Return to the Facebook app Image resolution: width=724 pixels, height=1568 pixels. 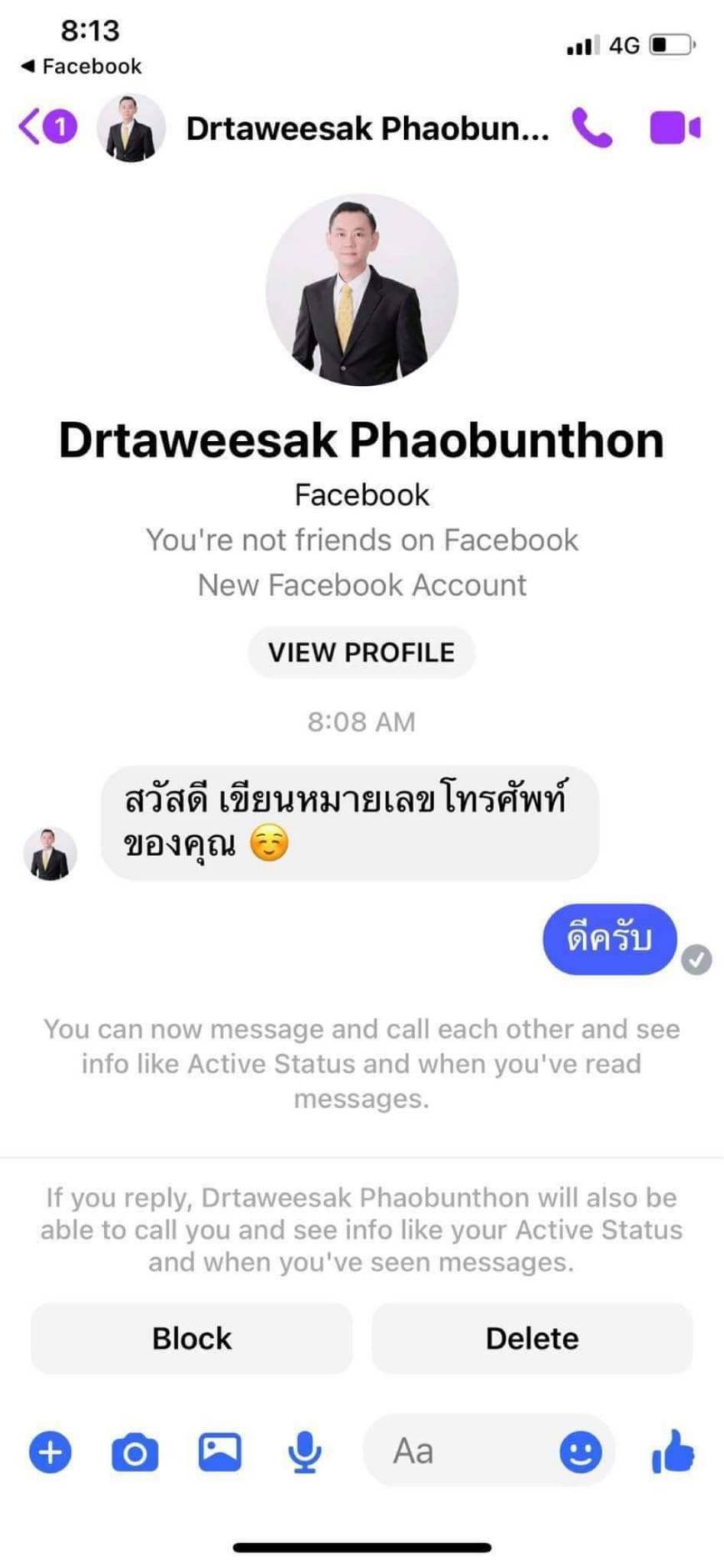(82, 66)
